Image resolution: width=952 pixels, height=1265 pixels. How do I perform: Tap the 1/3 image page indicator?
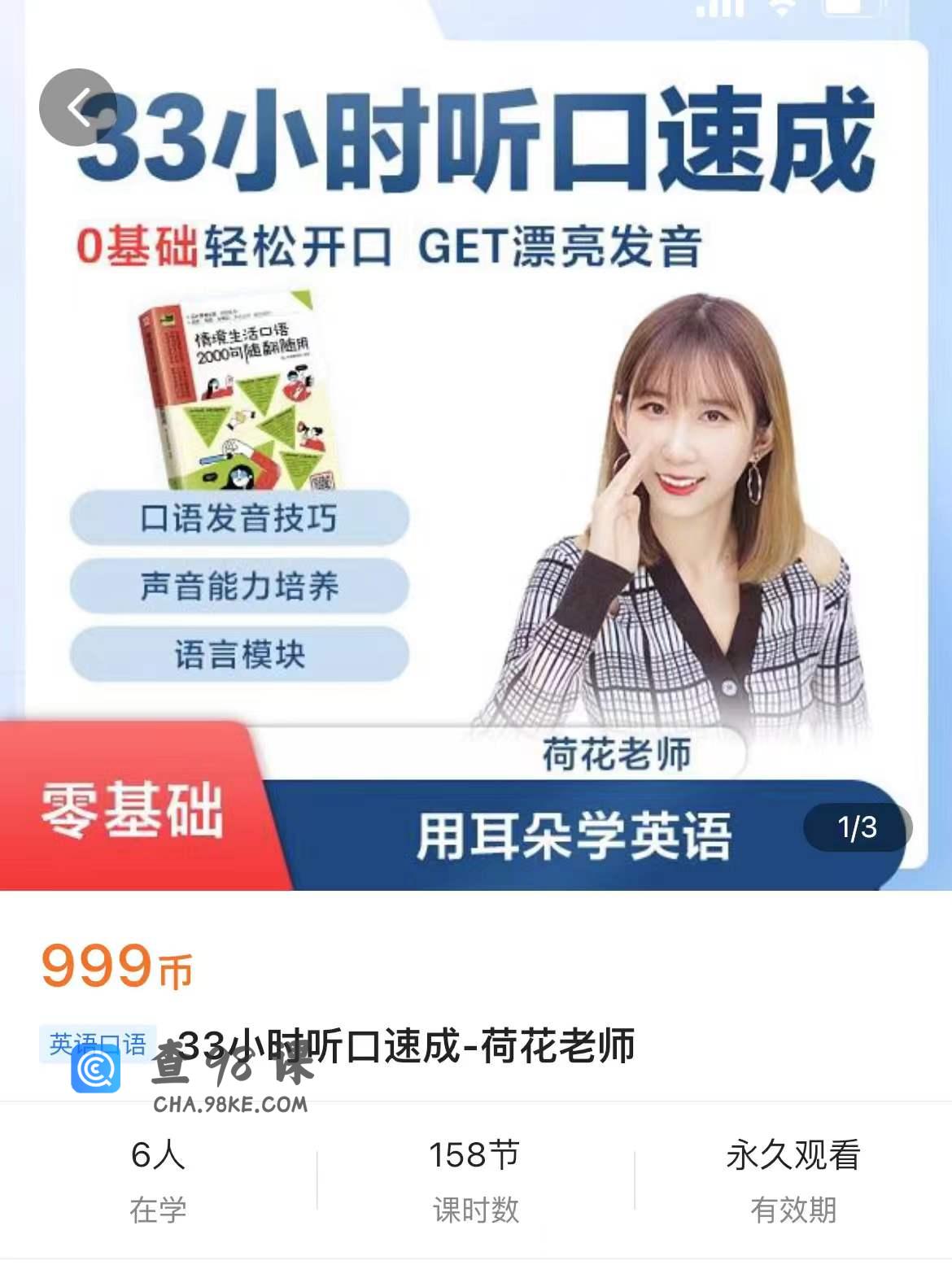[857, 828]
